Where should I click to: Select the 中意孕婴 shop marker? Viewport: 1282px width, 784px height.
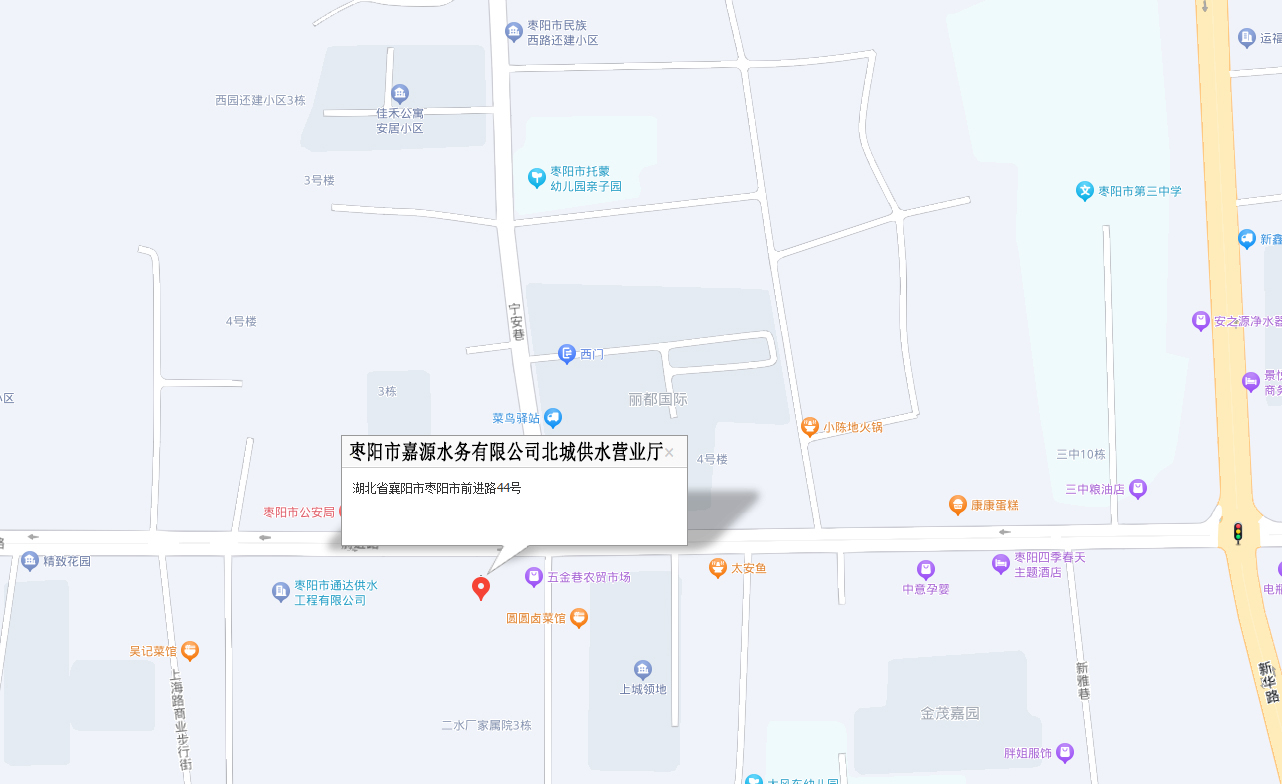(x=926, y=570)
